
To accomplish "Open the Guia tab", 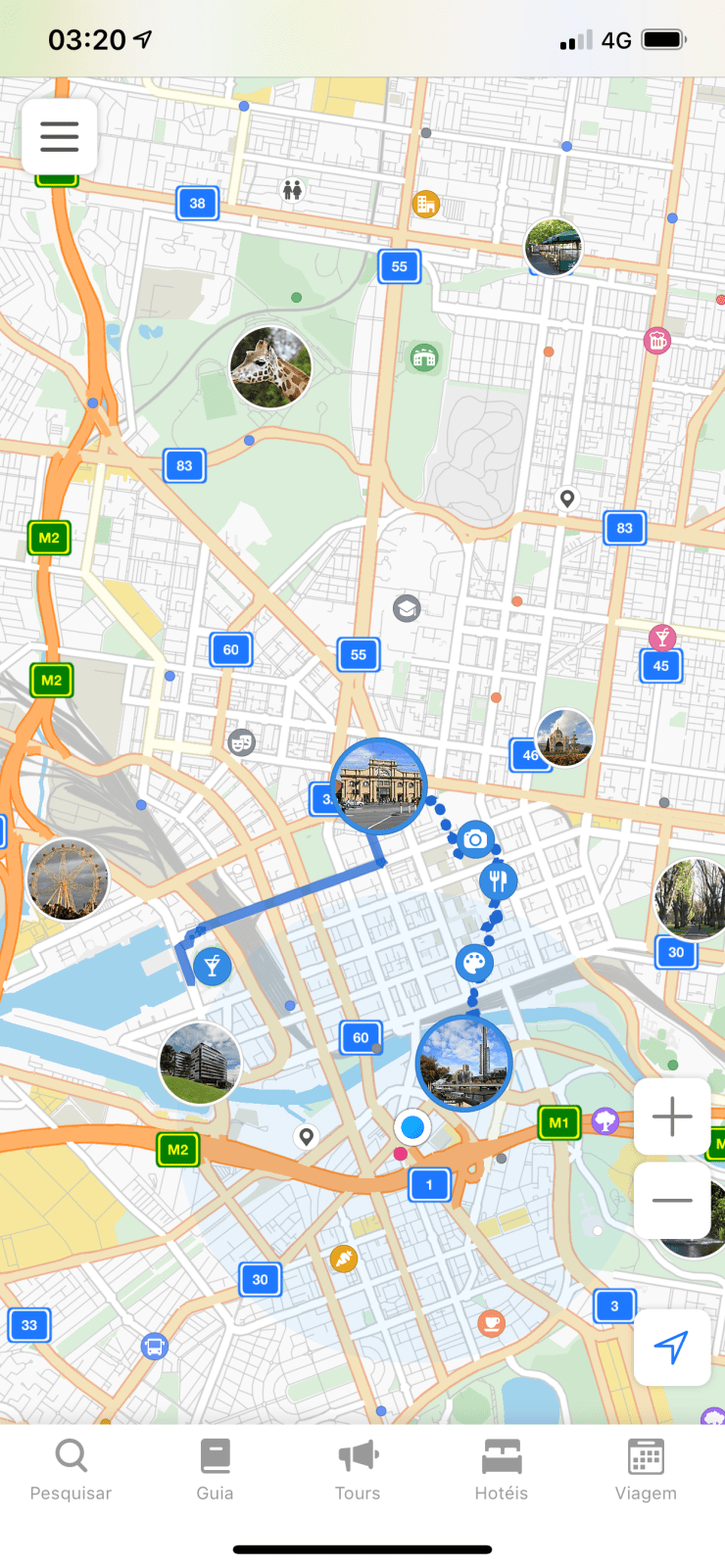I will [215, 1469].
